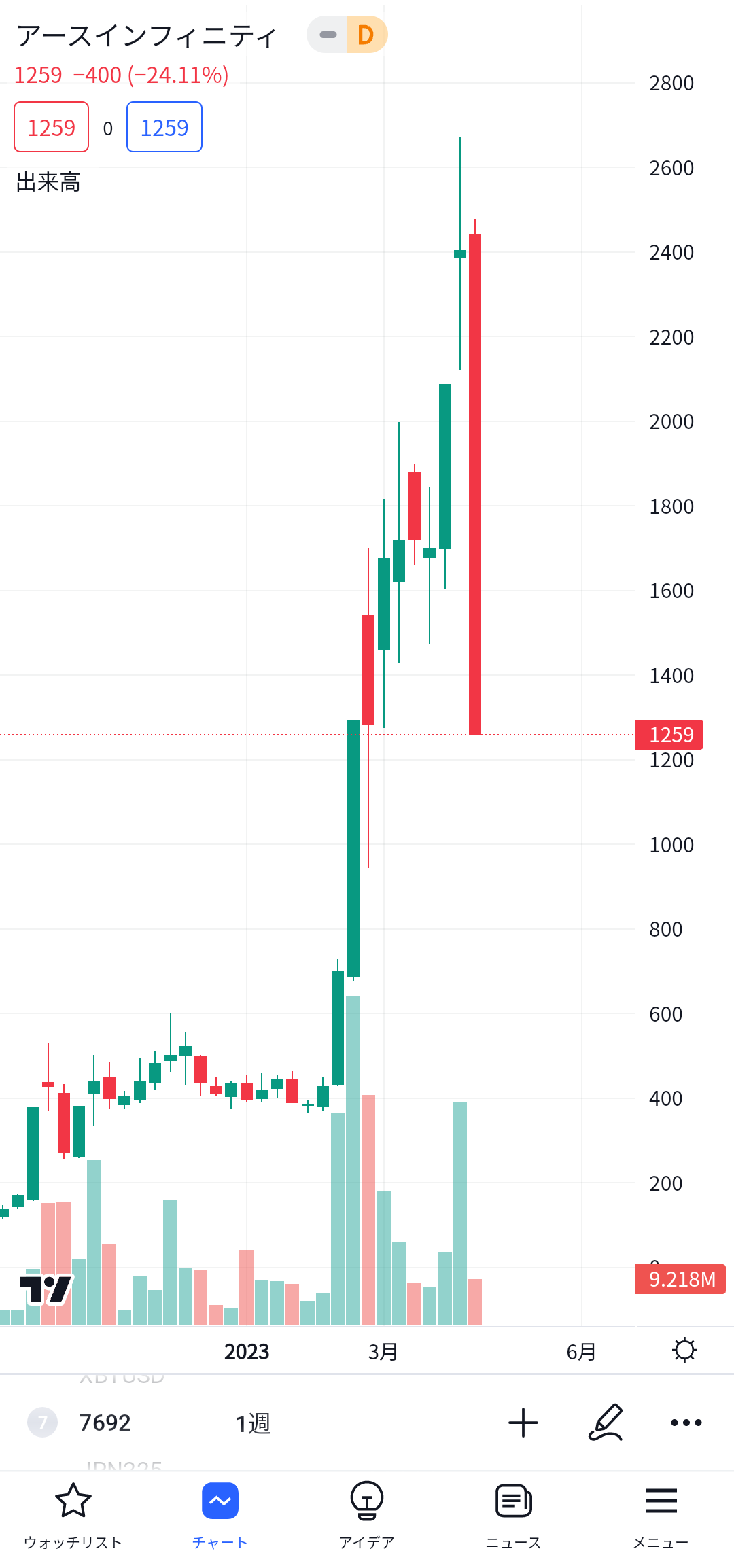Image resolution: width=734 pixels, height=1568 pixels.
Task: Add an indicator with the plus icon
Action: pos(523,1423)
